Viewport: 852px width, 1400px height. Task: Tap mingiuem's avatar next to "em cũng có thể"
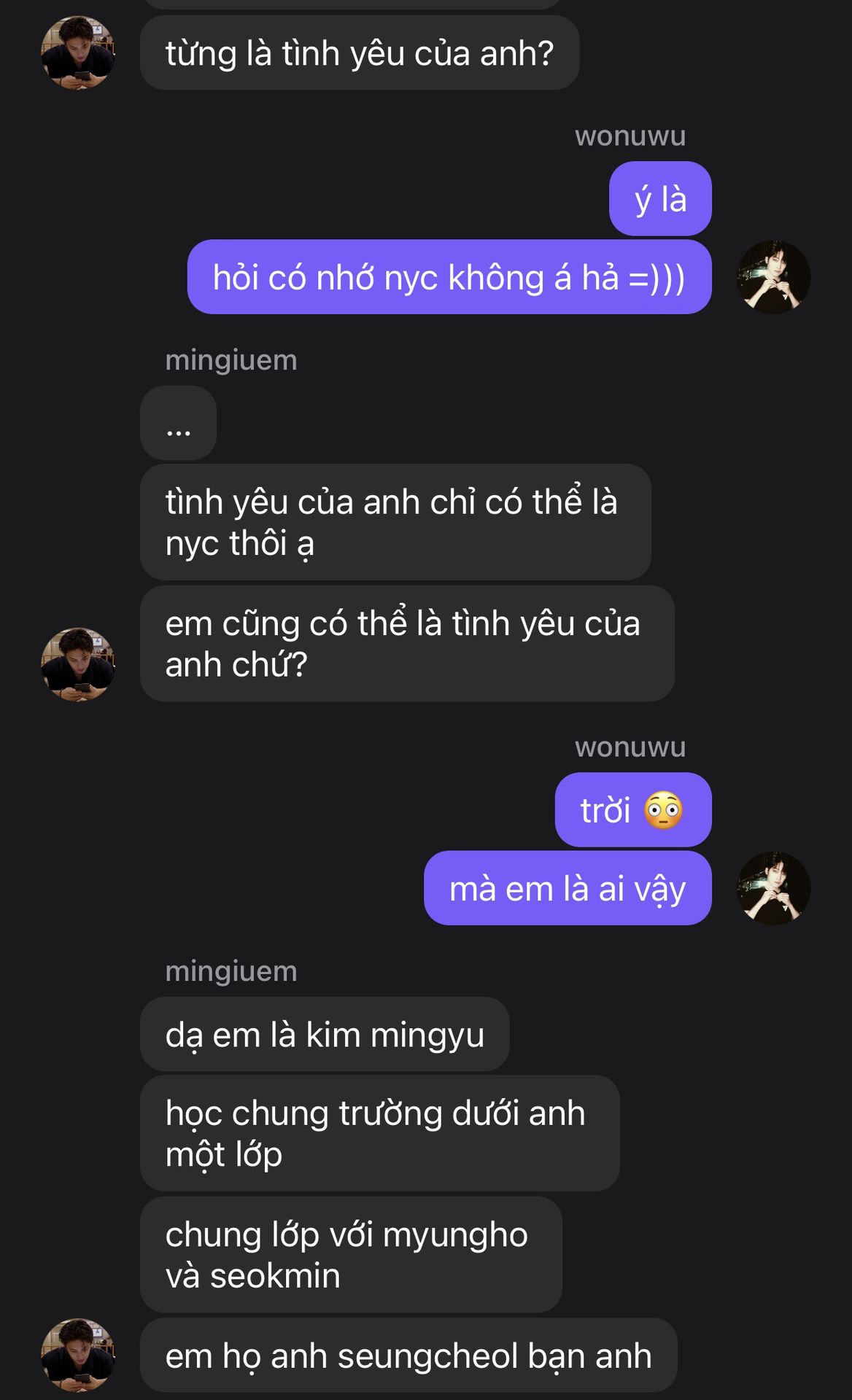78,664
